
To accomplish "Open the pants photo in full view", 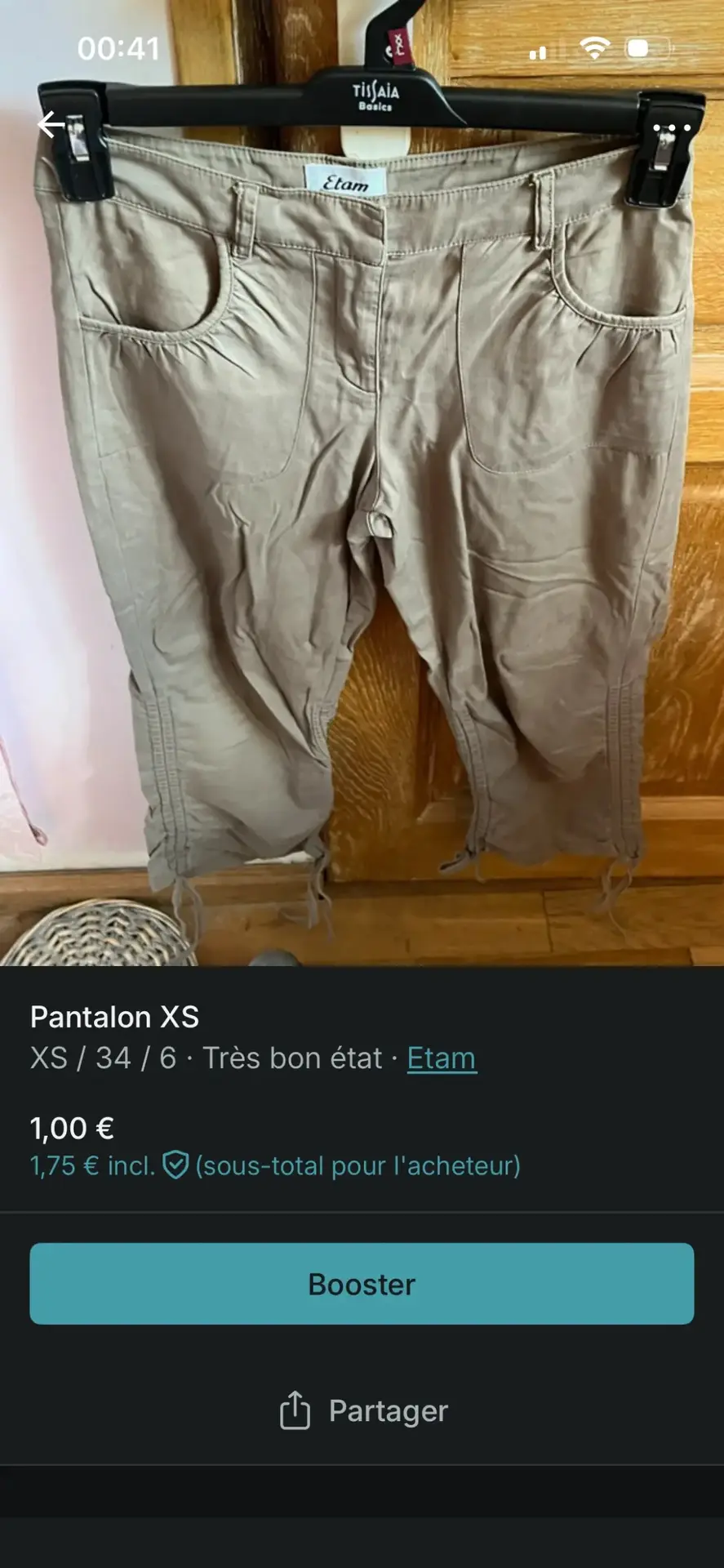I will [362, 531].
